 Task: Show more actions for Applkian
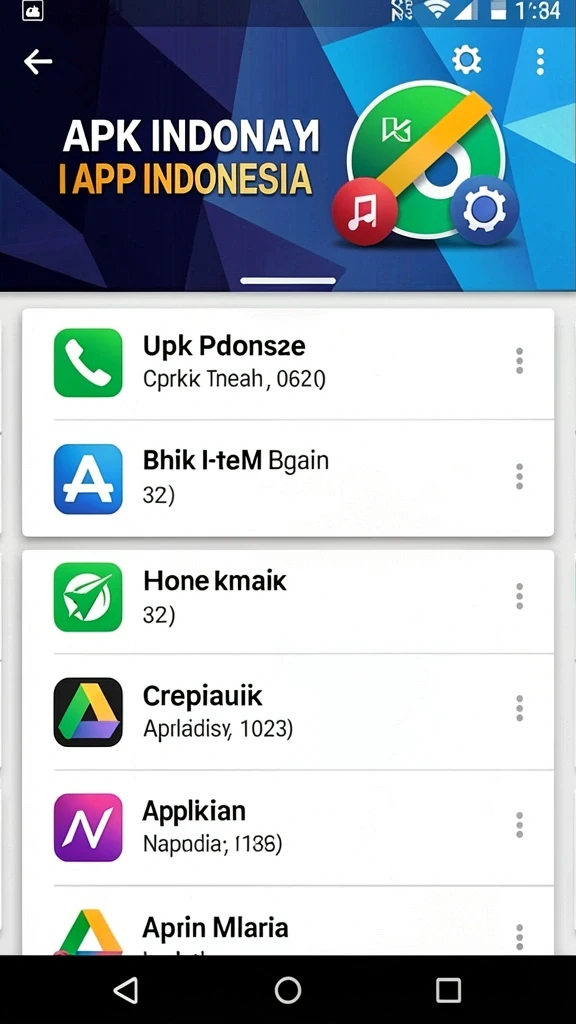click(519, 825)
